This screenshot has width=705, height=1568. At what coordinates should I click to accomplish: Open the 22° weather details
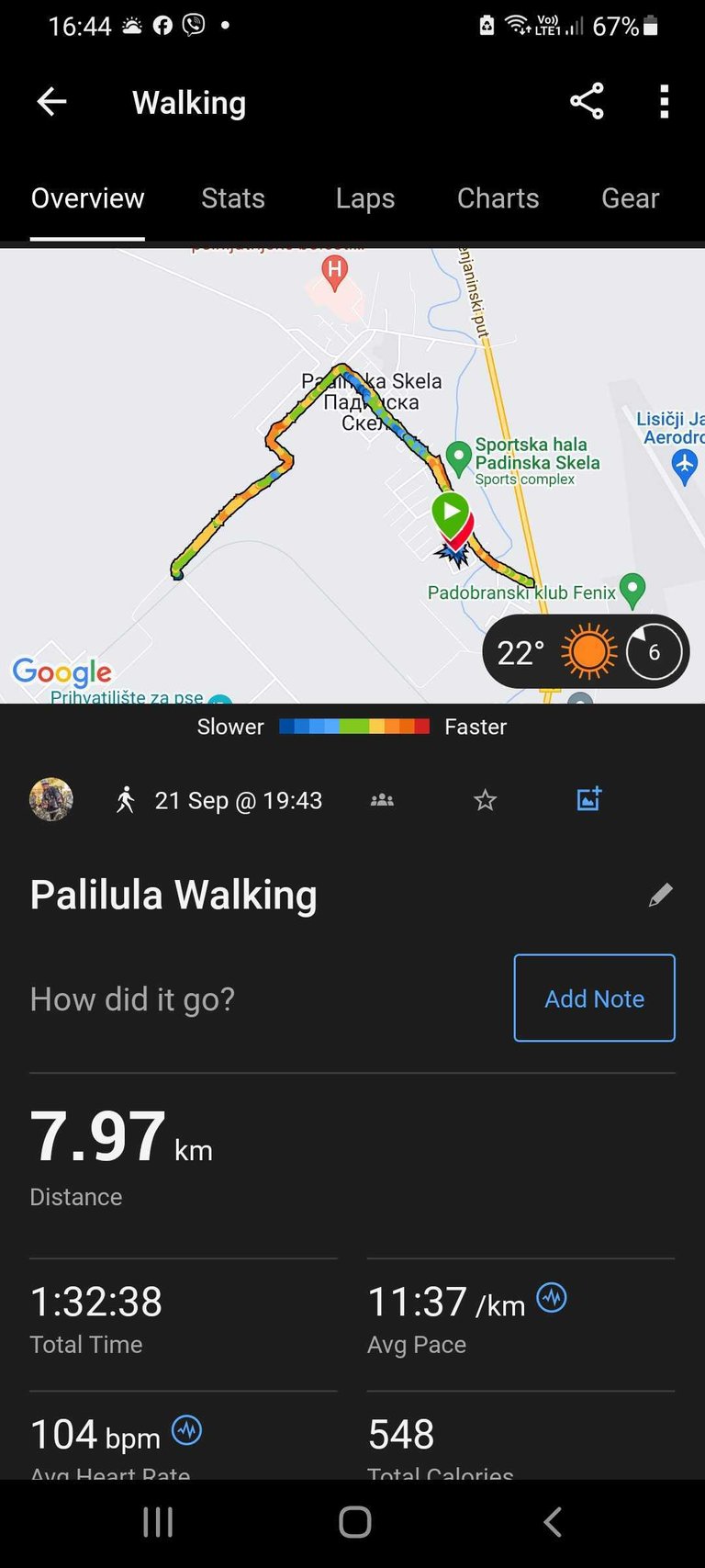click(x=585, y=652)
